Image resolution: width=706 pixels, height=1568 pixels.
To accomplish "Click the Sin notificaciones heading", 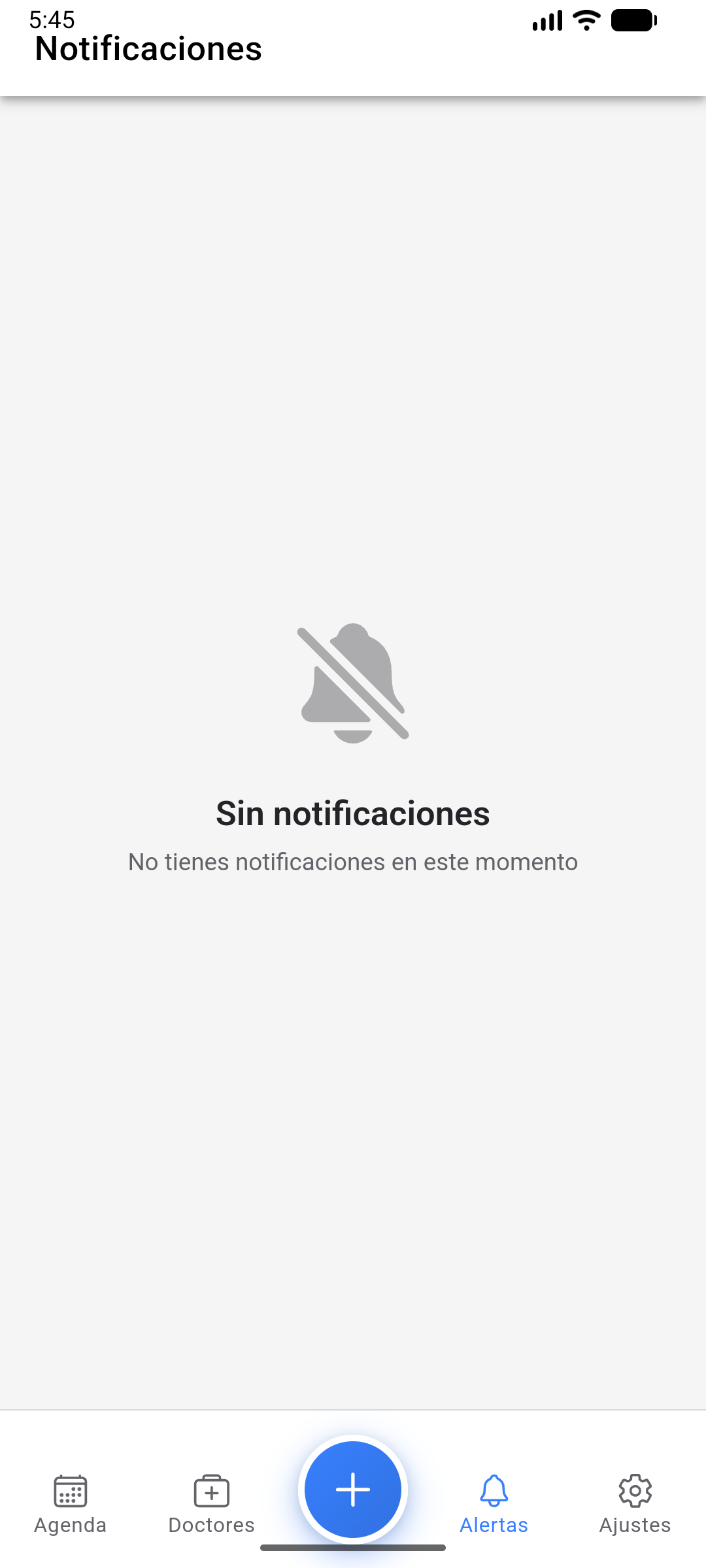I will coord(353,813).
